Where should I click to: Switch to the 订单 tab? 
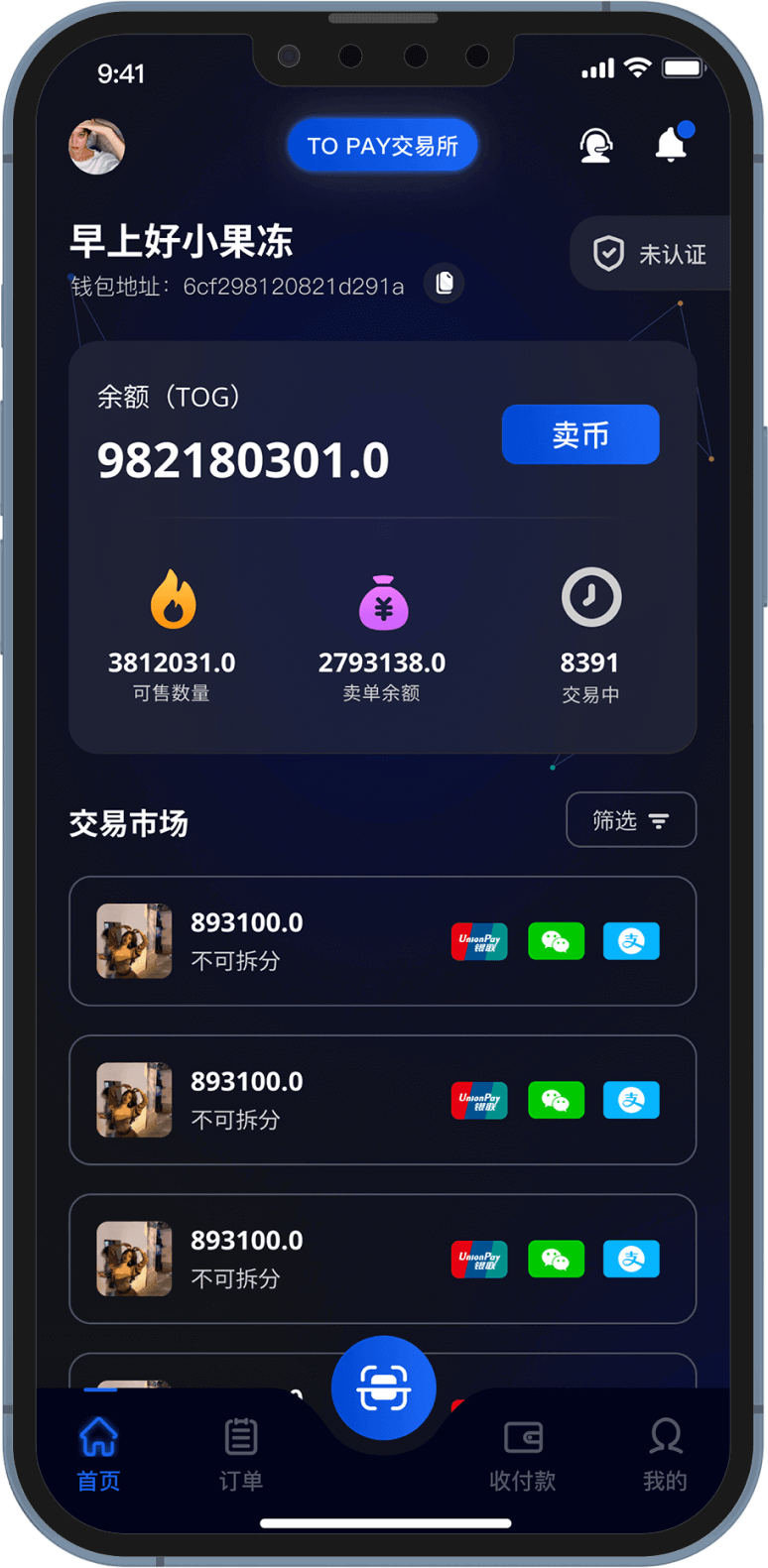point(241,1454)
